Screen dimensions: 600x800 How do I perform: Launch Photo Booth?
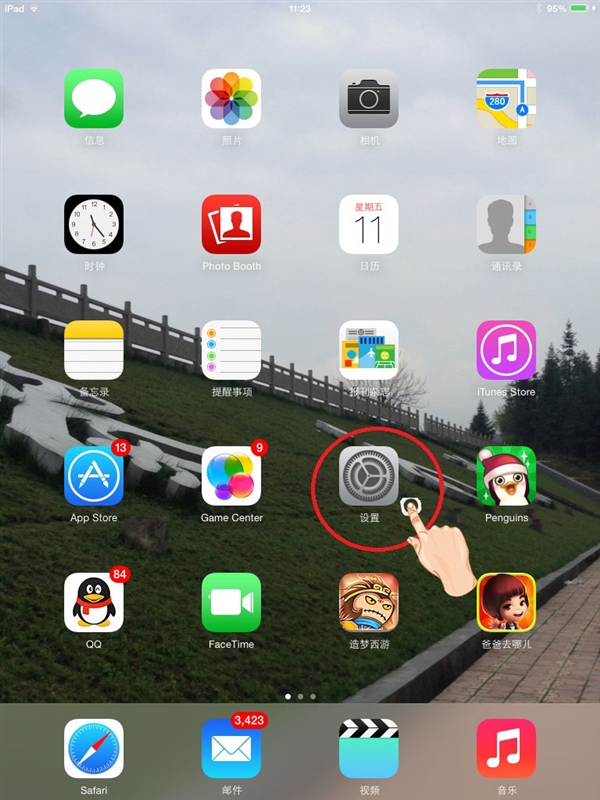pyautogui.click(x=231, y=224)
